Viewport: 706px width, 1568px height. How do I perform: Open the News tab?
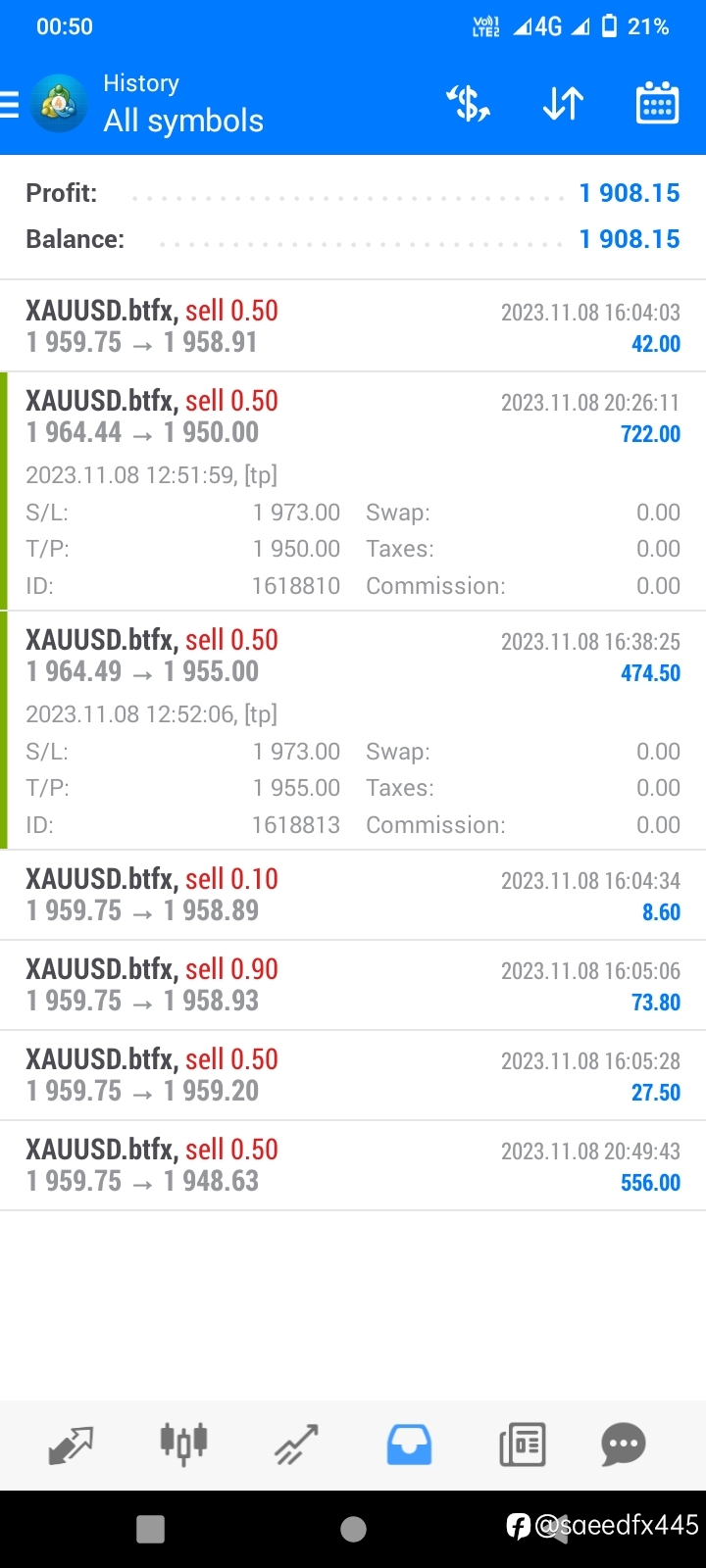[x=522, y=1445]
